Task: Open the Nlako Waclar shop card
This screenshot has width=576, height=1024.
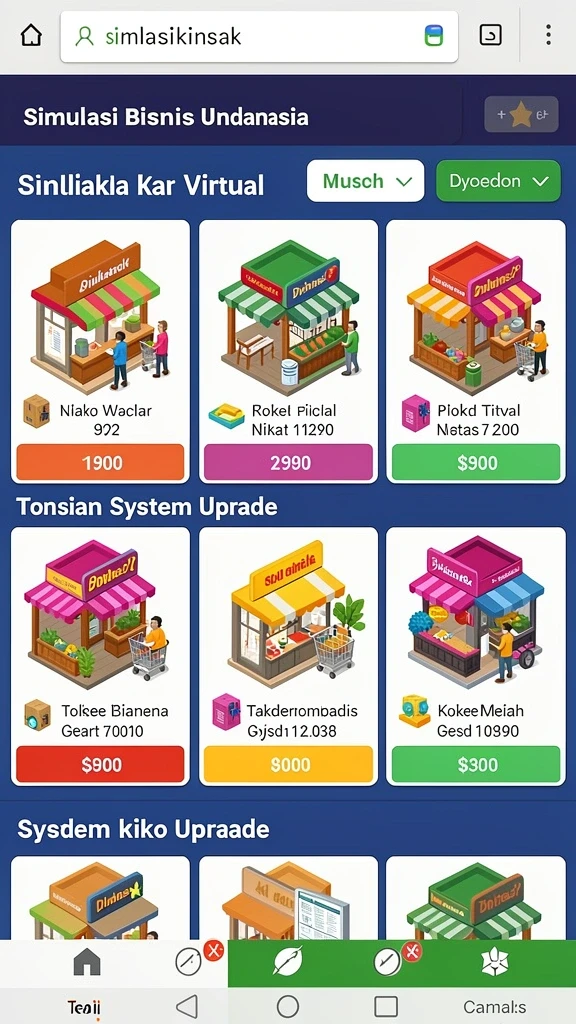Action: pos(101,351)
